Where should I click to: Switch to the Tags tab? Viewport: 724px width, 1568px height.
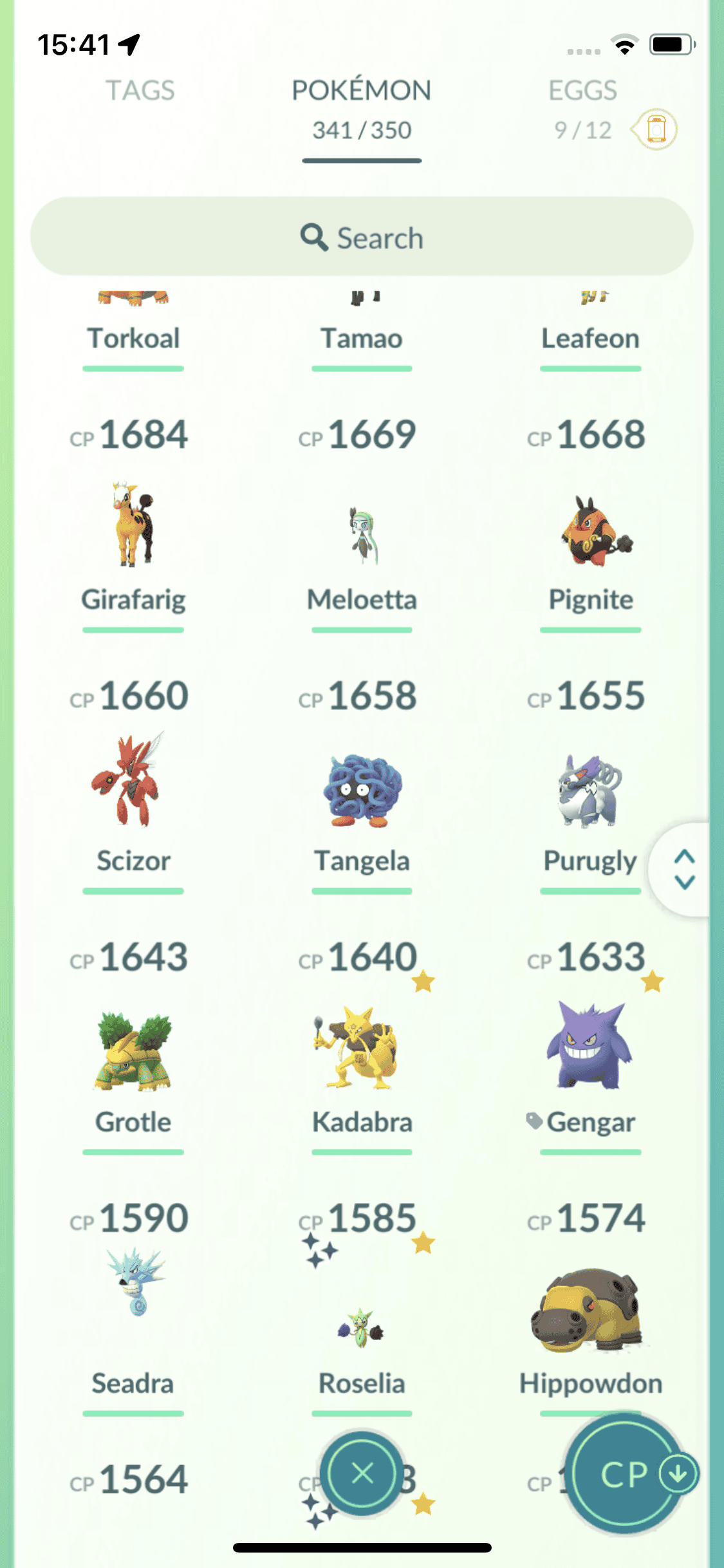140,91
